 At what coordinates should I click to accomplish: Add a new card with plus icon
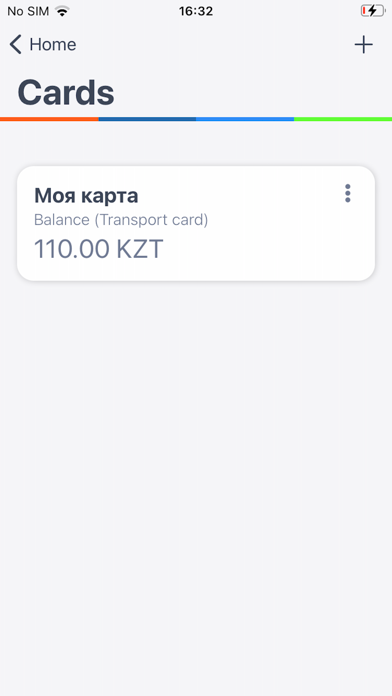pyautogui.click(x=364, y=45)
